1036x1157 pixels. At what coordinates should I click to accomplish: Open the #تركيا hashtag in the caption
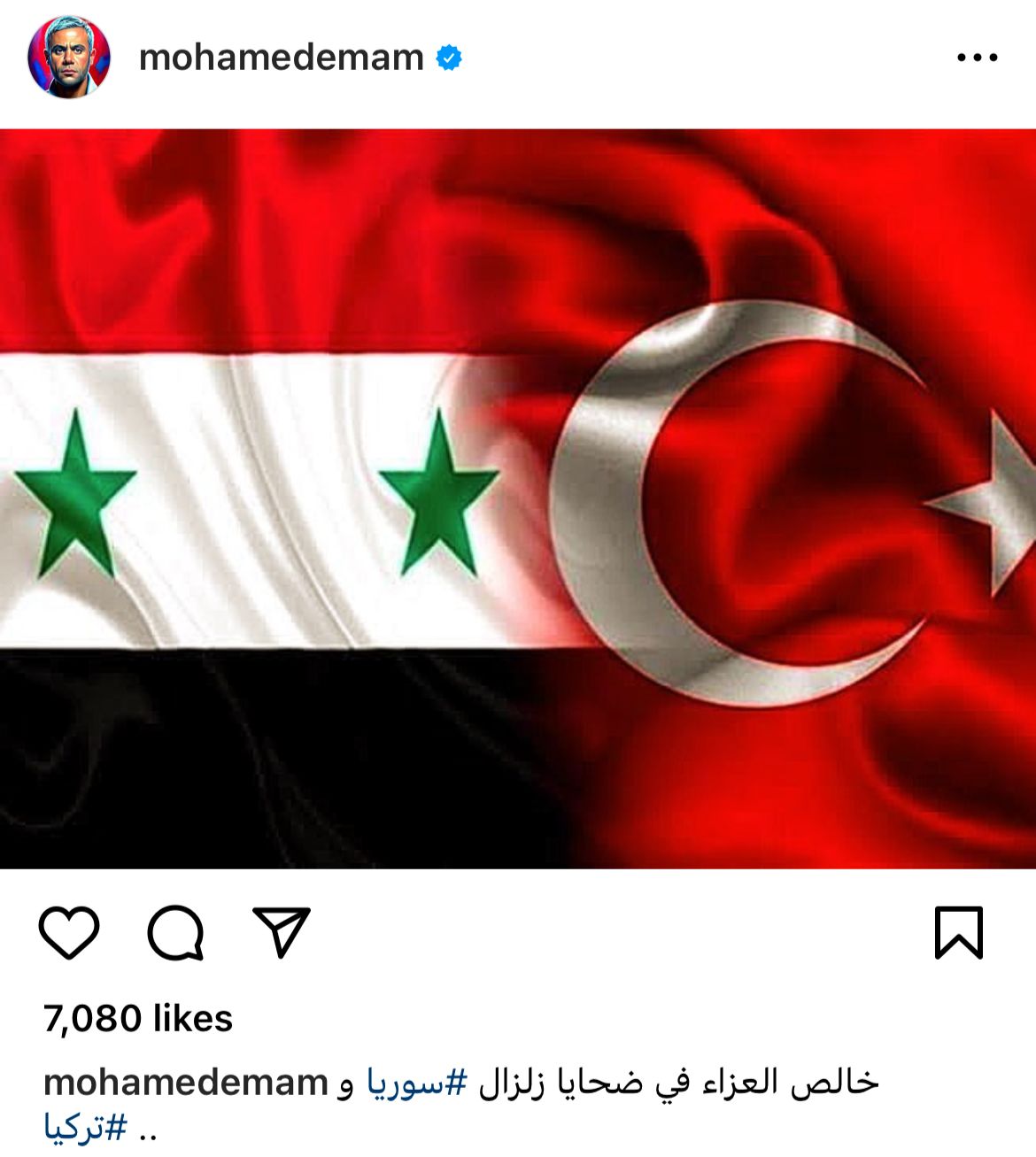coord(86,1129)
